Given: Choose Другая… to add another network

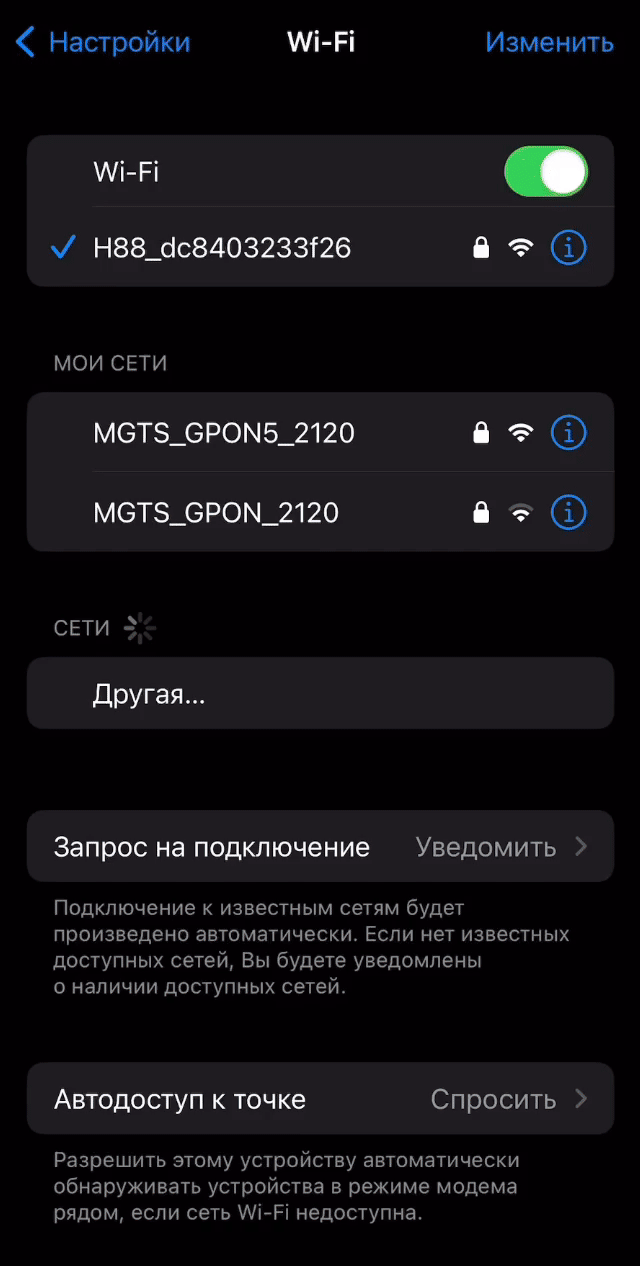Looking at the screenshot, I should pos(320,694).
